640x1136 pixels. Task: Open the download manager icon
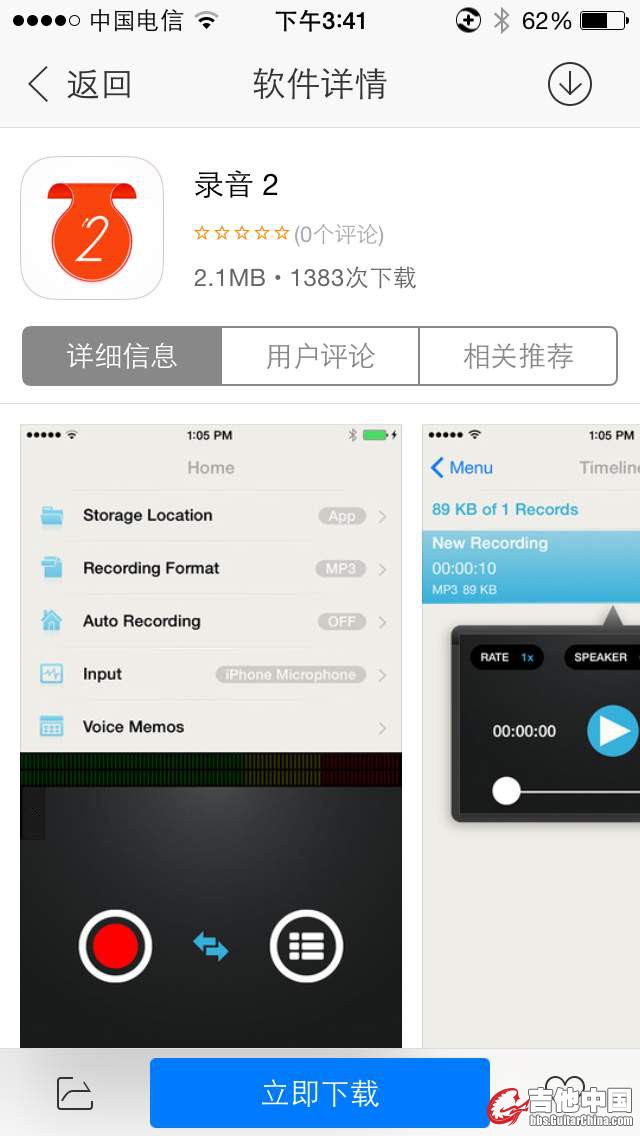(570, 85)
